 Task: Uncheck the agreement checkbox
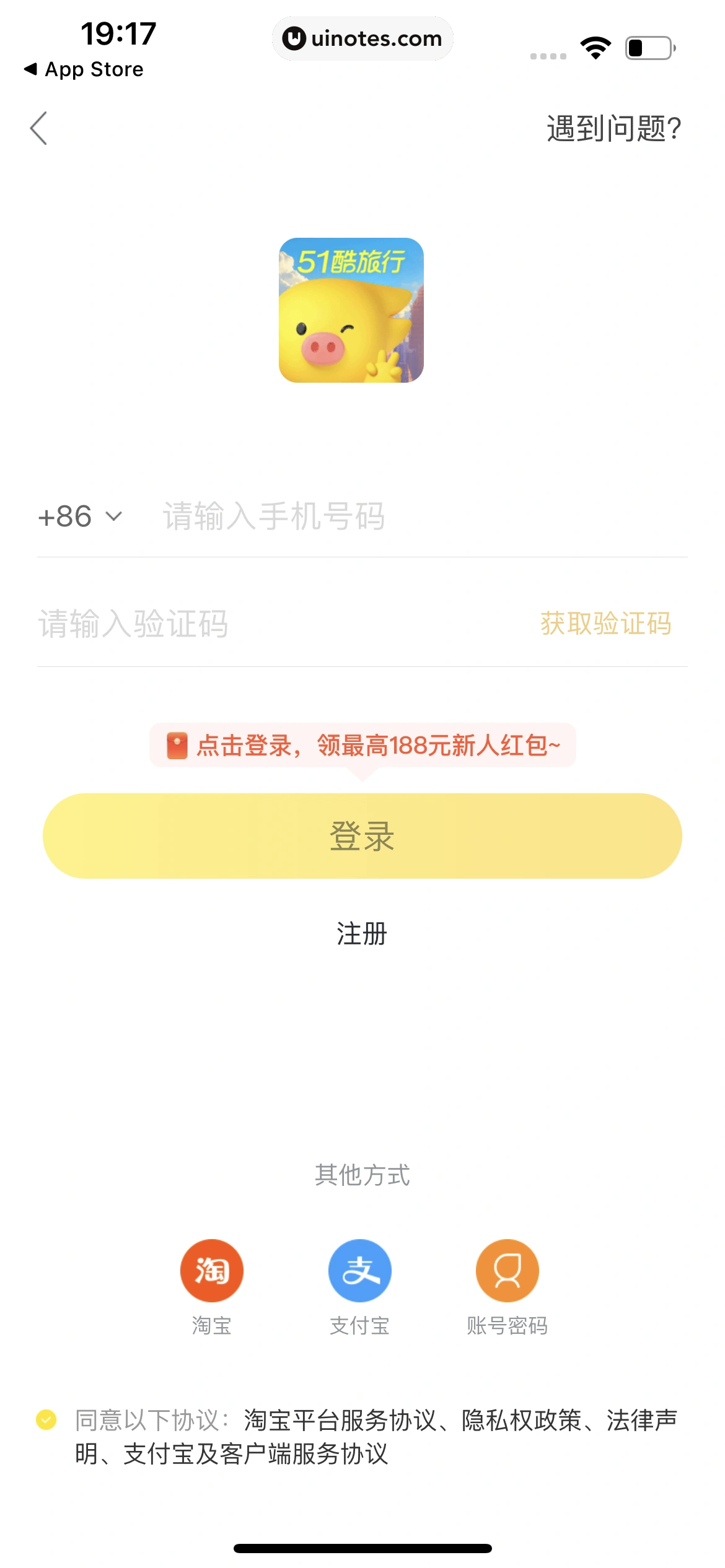(x=46, y=1419)
